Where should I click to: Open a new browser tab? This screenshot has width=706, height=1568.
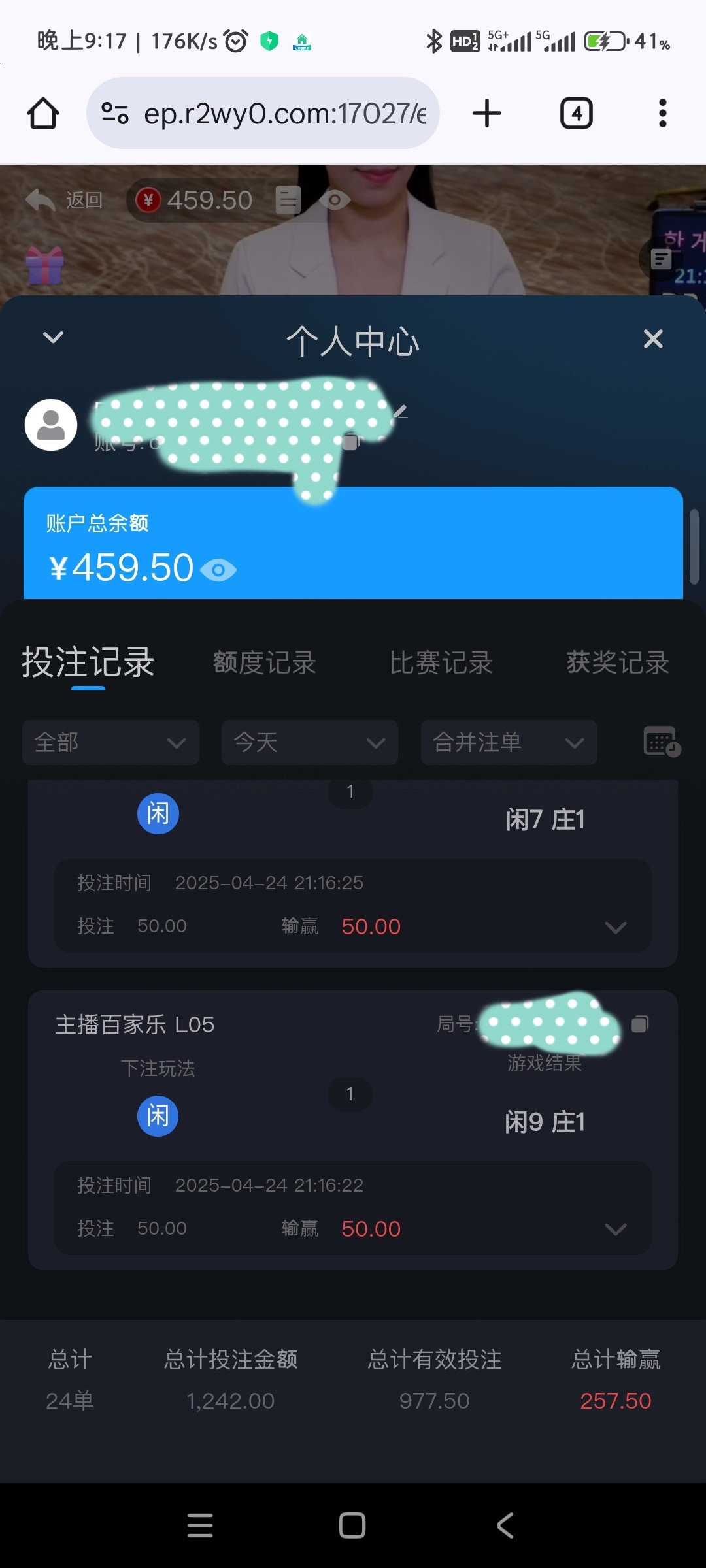[x=487, y=113]
